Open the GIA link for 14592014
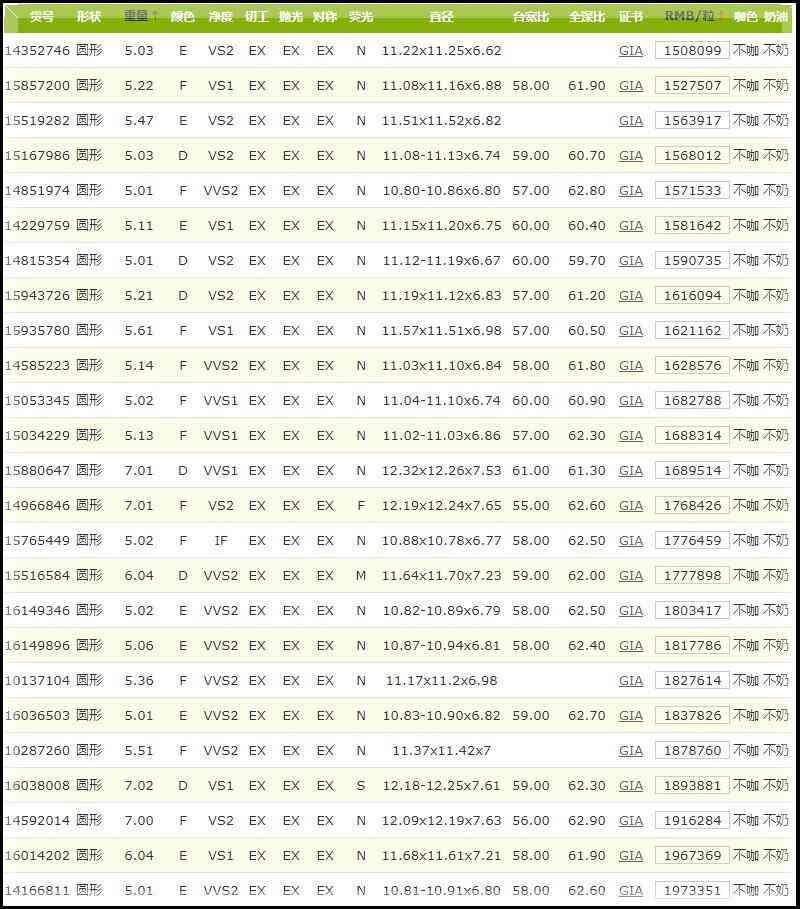This screenshot has height=909, width=800. coord(631,821)
